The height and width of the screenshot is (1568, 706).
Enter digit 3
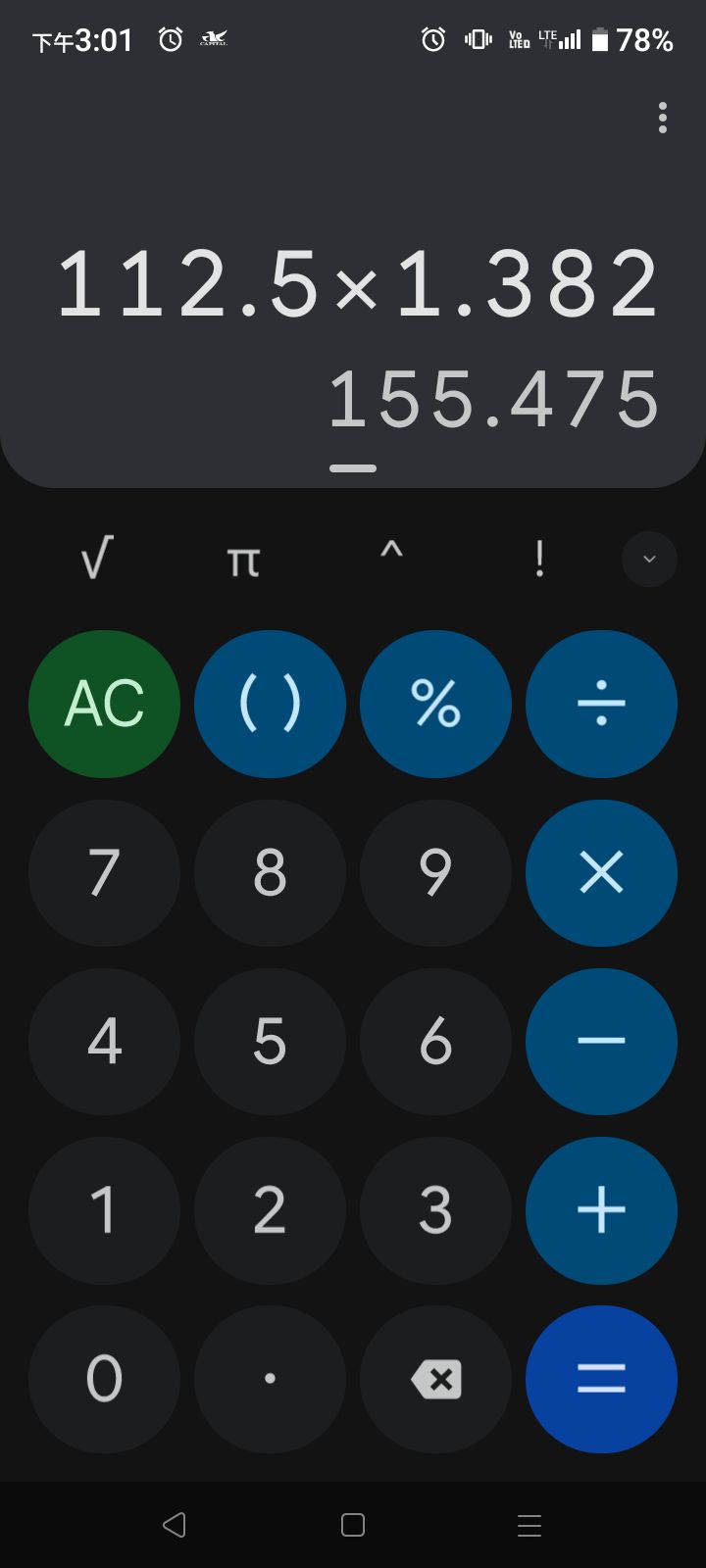[435, 1210]
